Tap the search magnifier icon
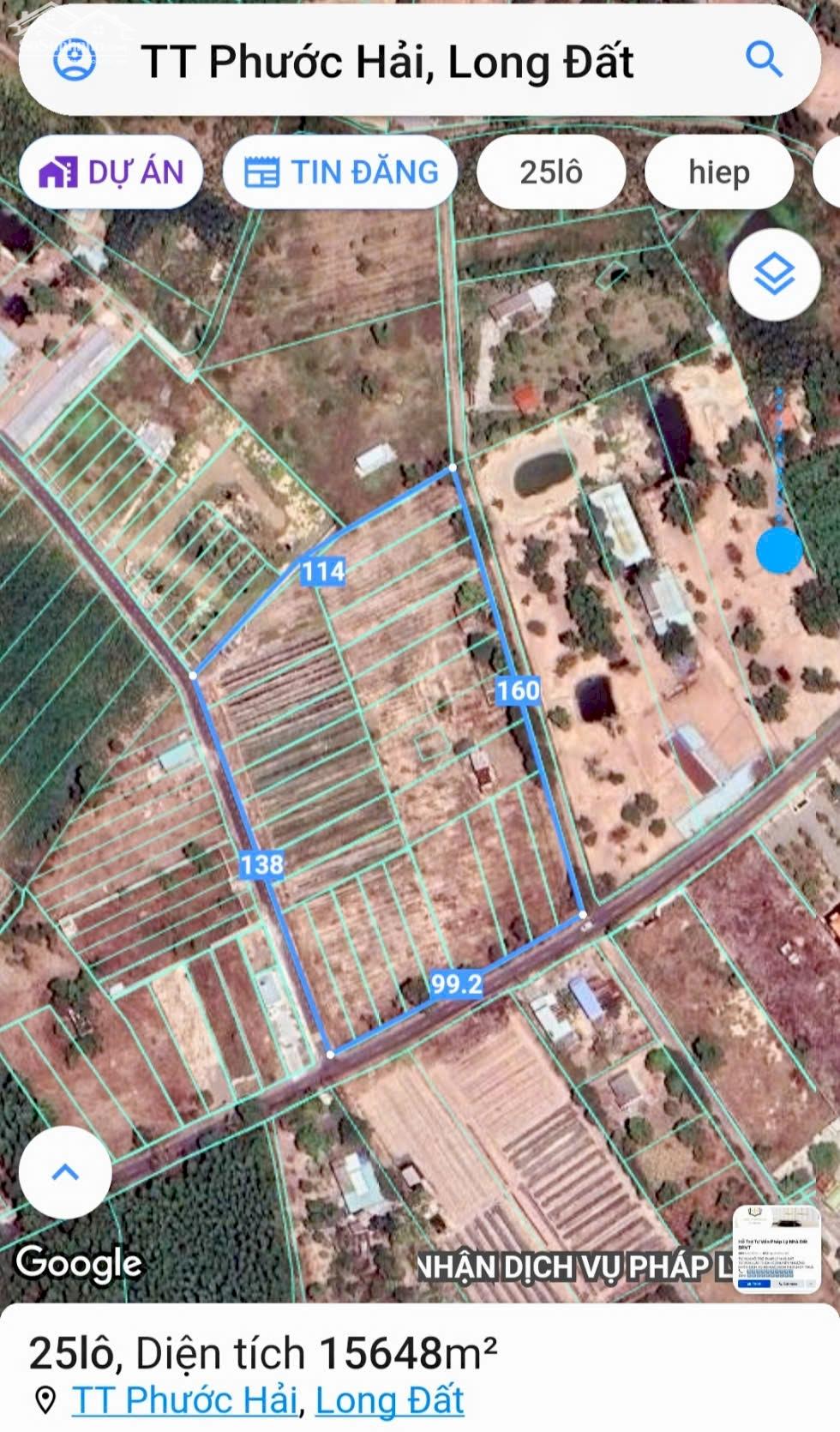Screen dimensions: 840x1432 pyautogui.click(x=763, y=60)
